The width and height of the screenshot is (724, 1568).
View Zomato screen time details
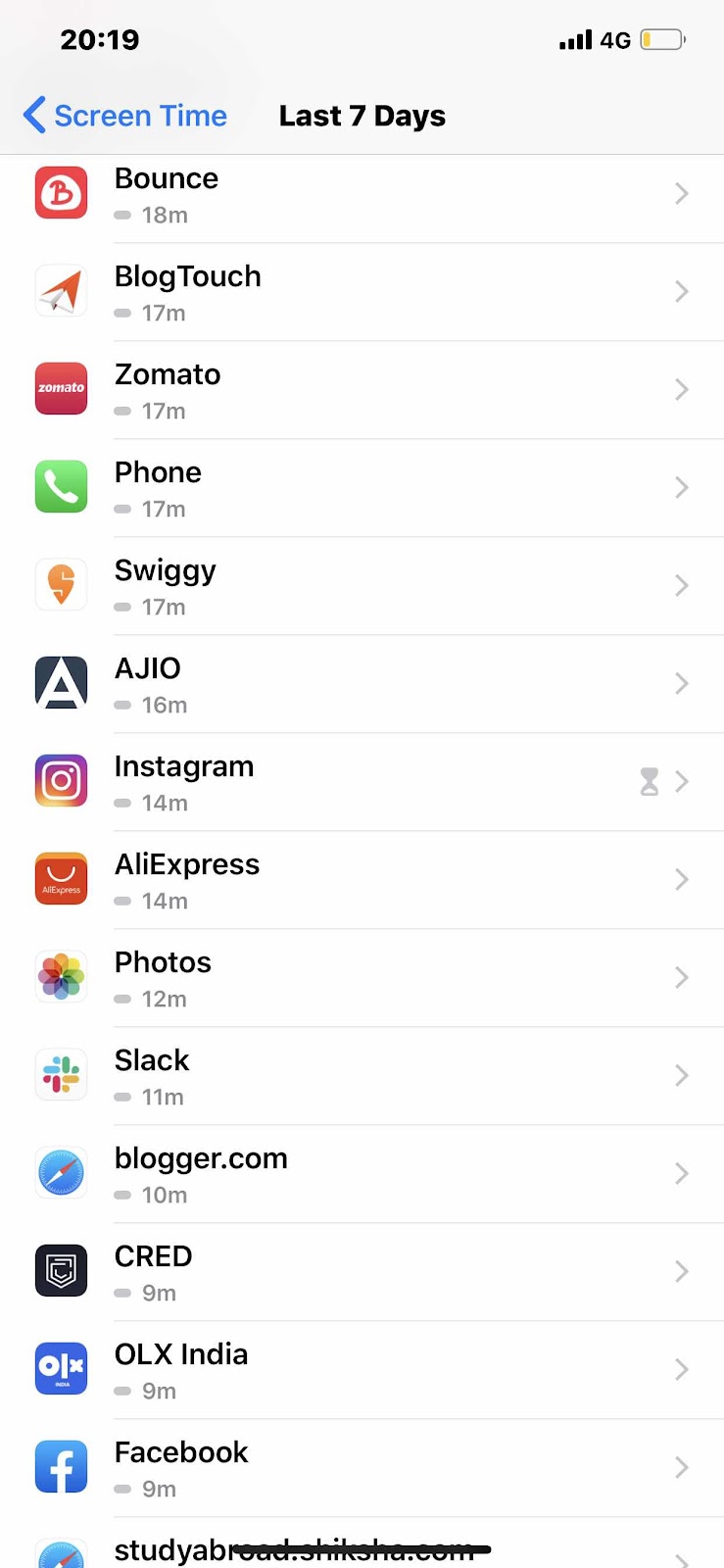(362, 390)
